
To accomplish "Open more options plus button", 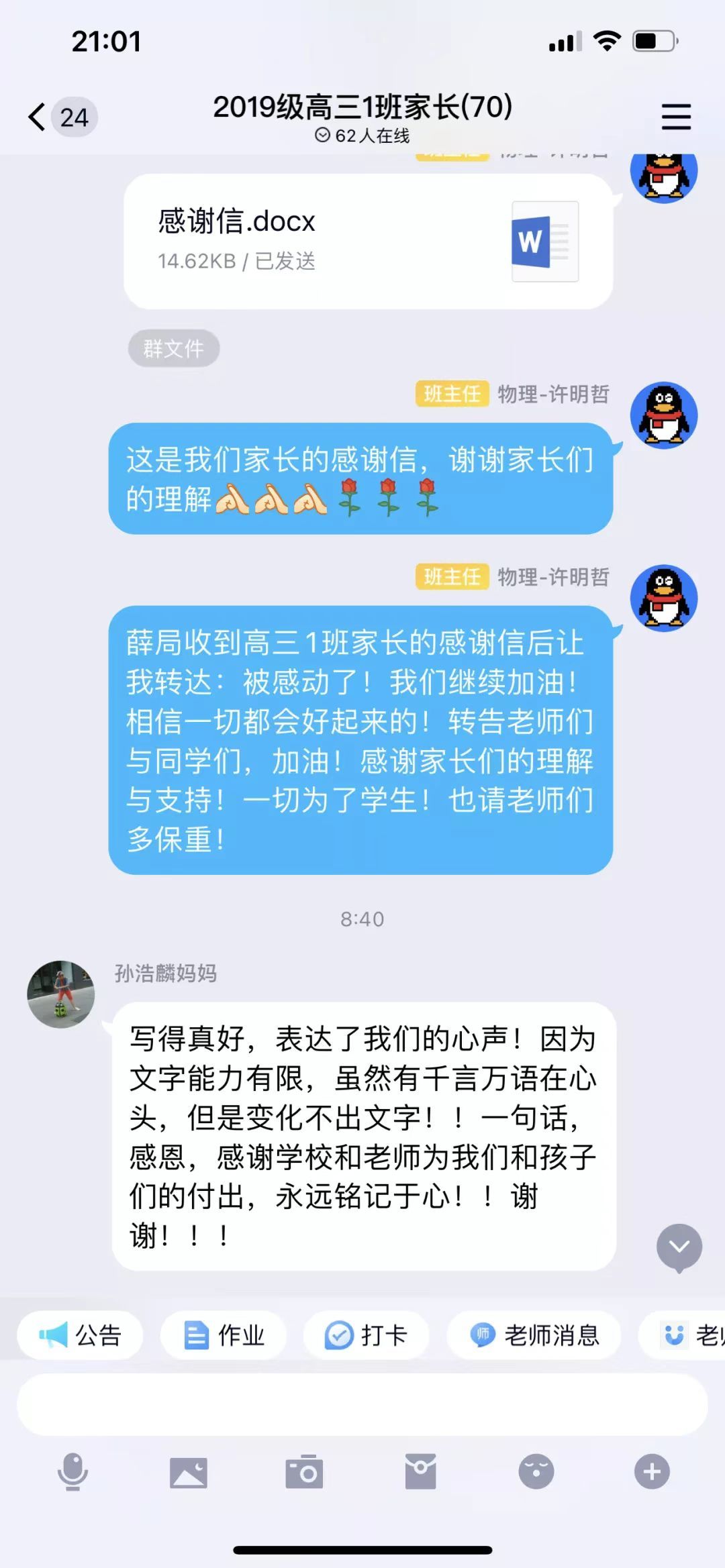I will click(x=652, y=1472).
